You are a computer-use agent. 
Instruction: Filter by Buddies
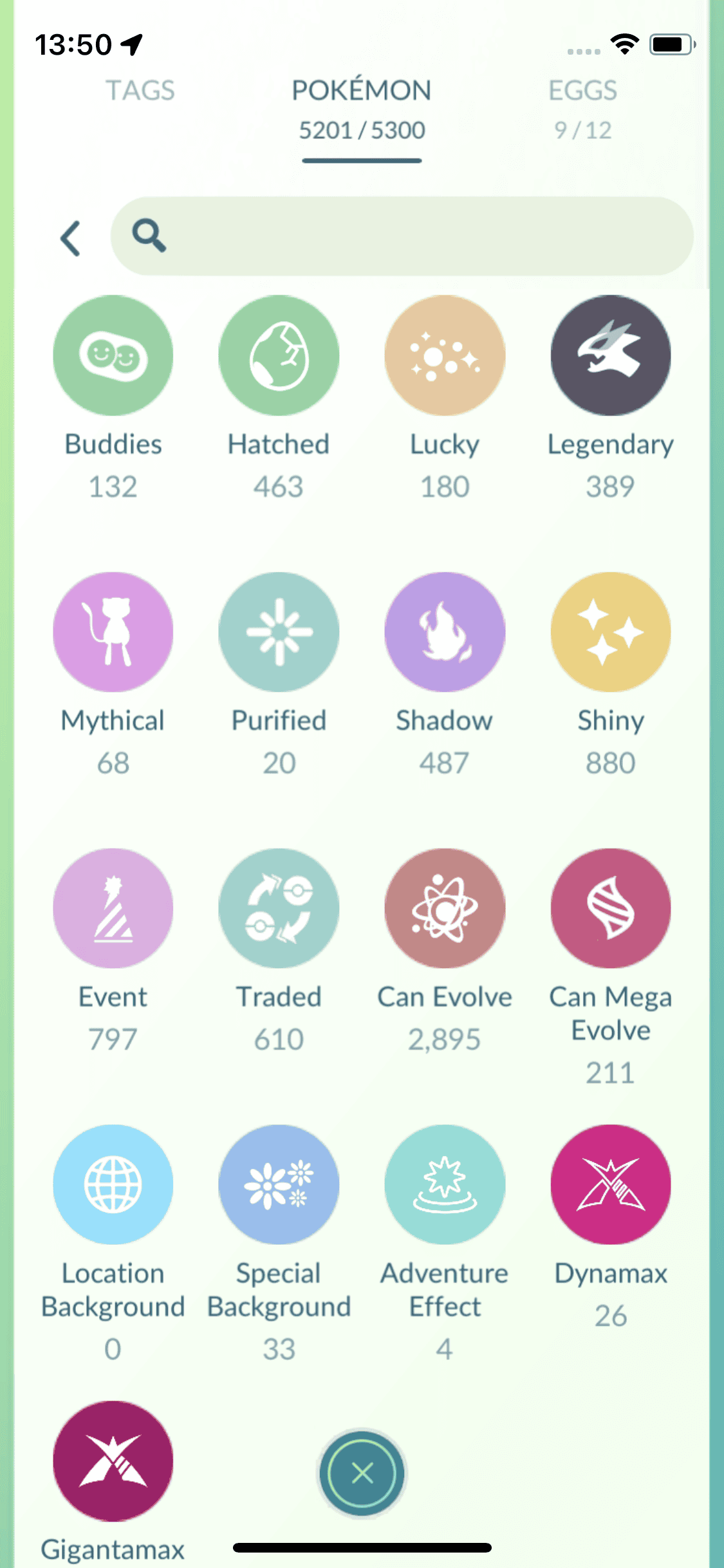[x=113, y=356]
